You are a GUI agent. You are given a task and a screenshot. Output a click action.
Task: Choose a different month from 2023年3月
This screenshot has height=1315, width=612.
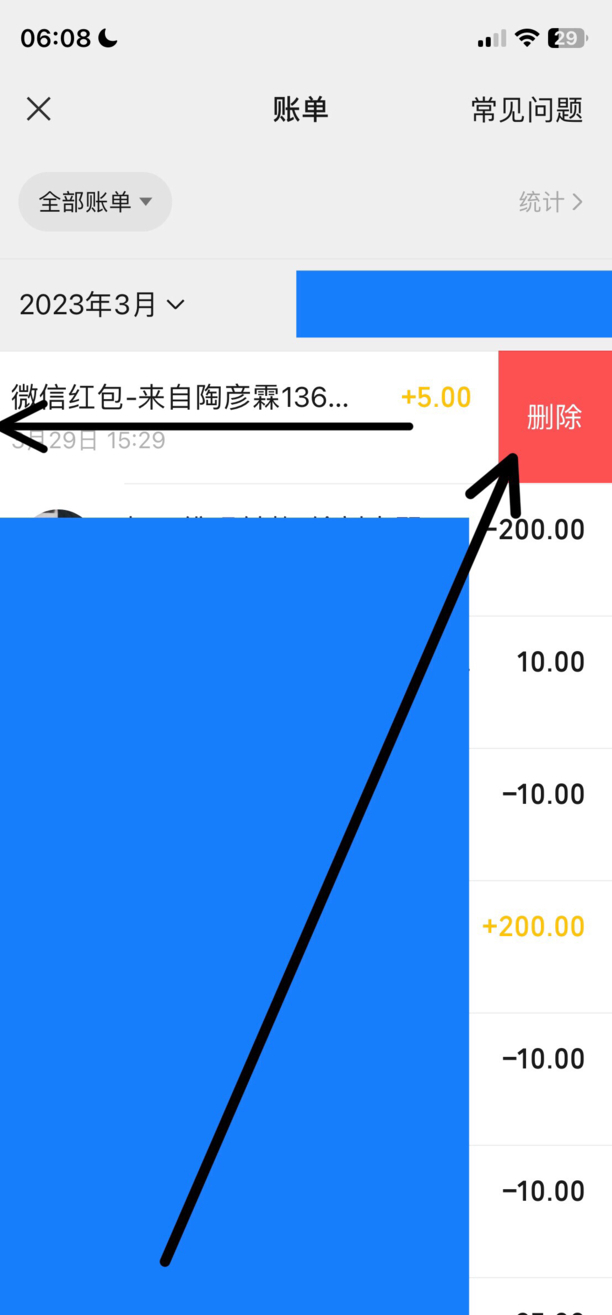point(102,304)
